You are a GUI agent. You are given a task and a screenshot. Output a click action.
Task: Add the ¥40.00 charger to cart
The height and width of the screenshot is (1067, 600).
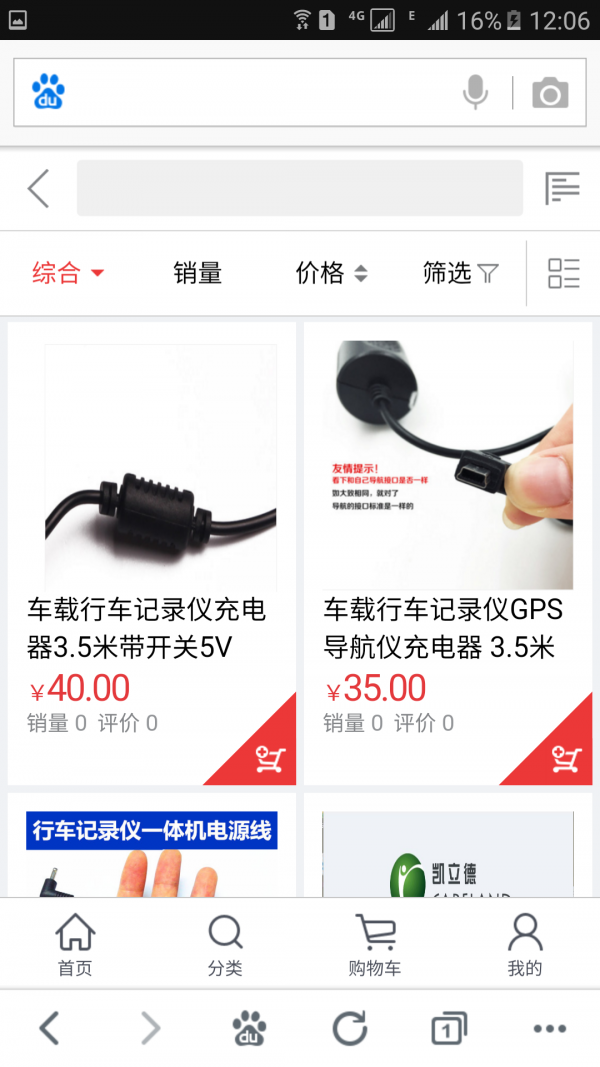click(269, 759)
